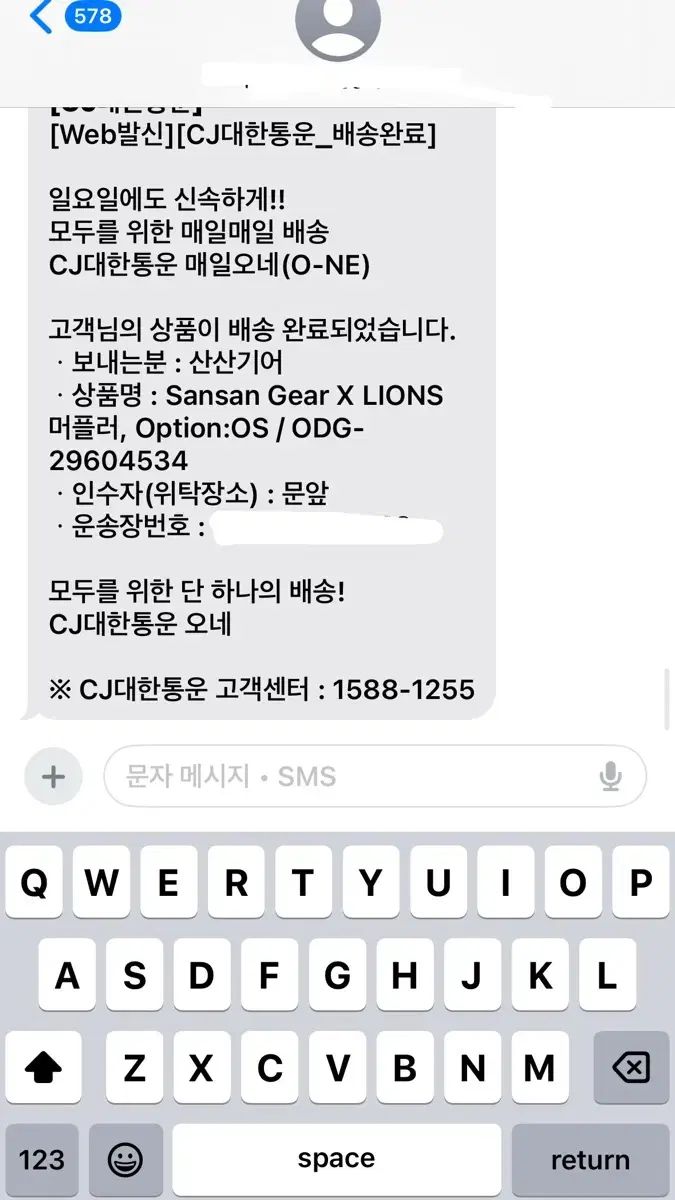Tap the shift key on keyboard
Image resolution: width=675 pixels, height=1200 pixels.
[42, 1067]
